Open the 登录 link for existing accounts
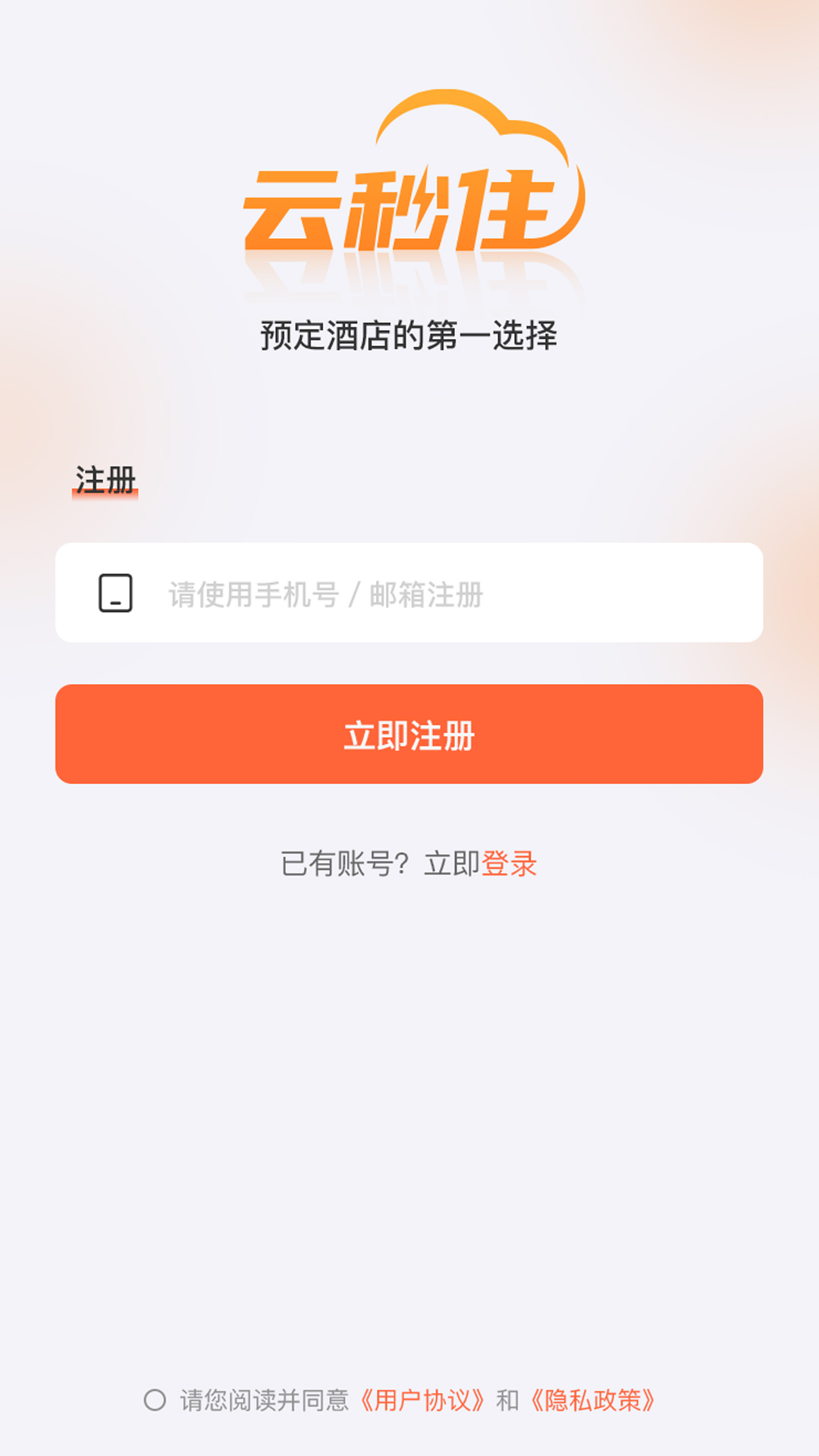 pyautogui.click(x=510, y=863)
